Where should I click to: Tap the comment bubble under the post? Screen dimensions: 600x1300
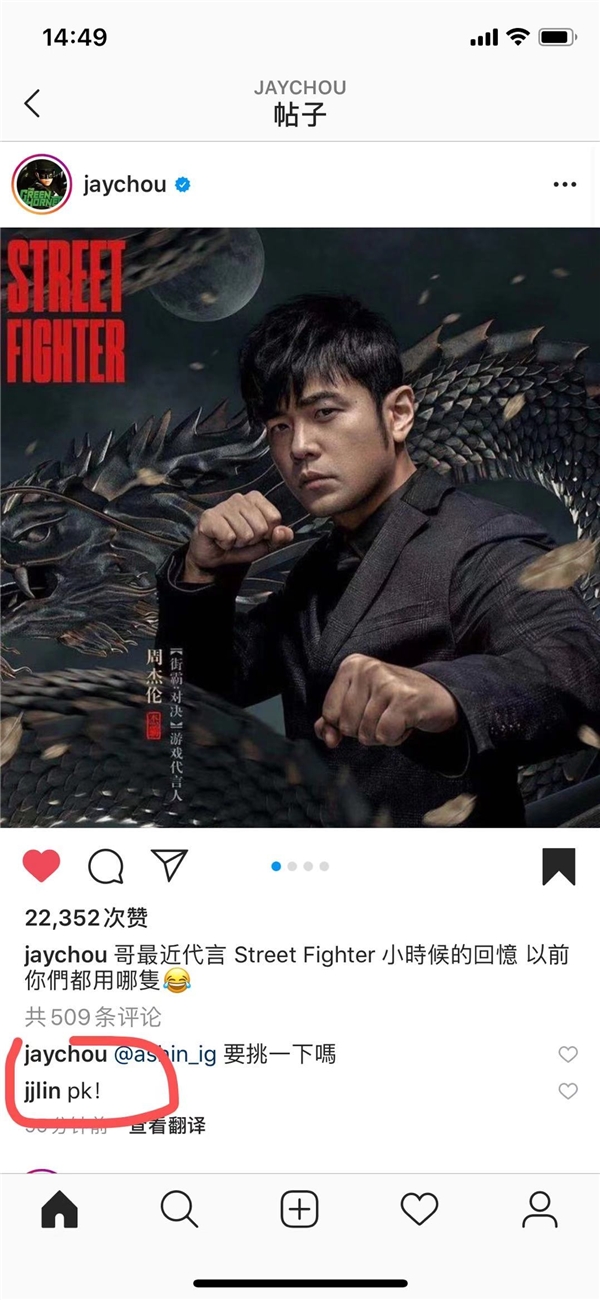coord(106,866)
